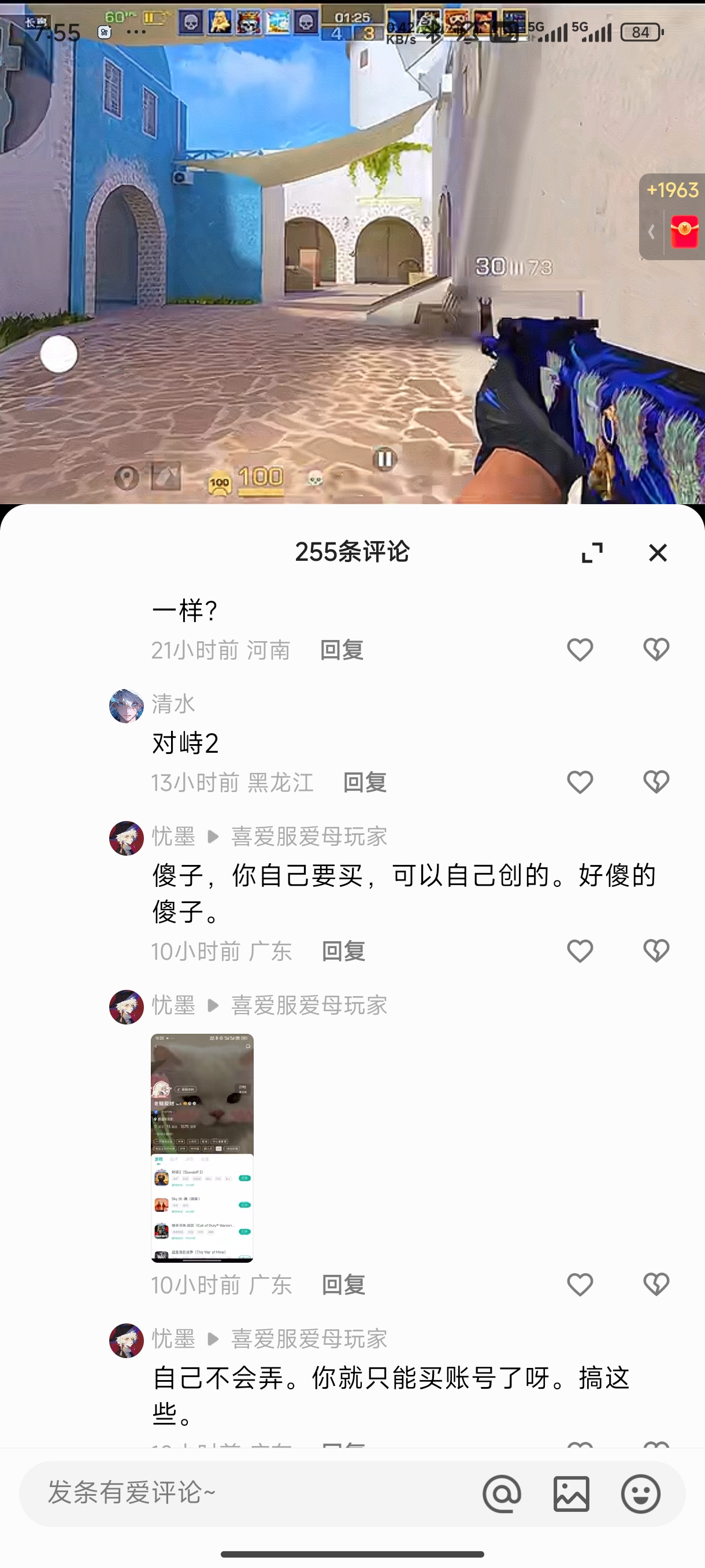This screenshot has height=1568, width=705.
Task: Open the emoji picker
Action: coord(640,1494)
